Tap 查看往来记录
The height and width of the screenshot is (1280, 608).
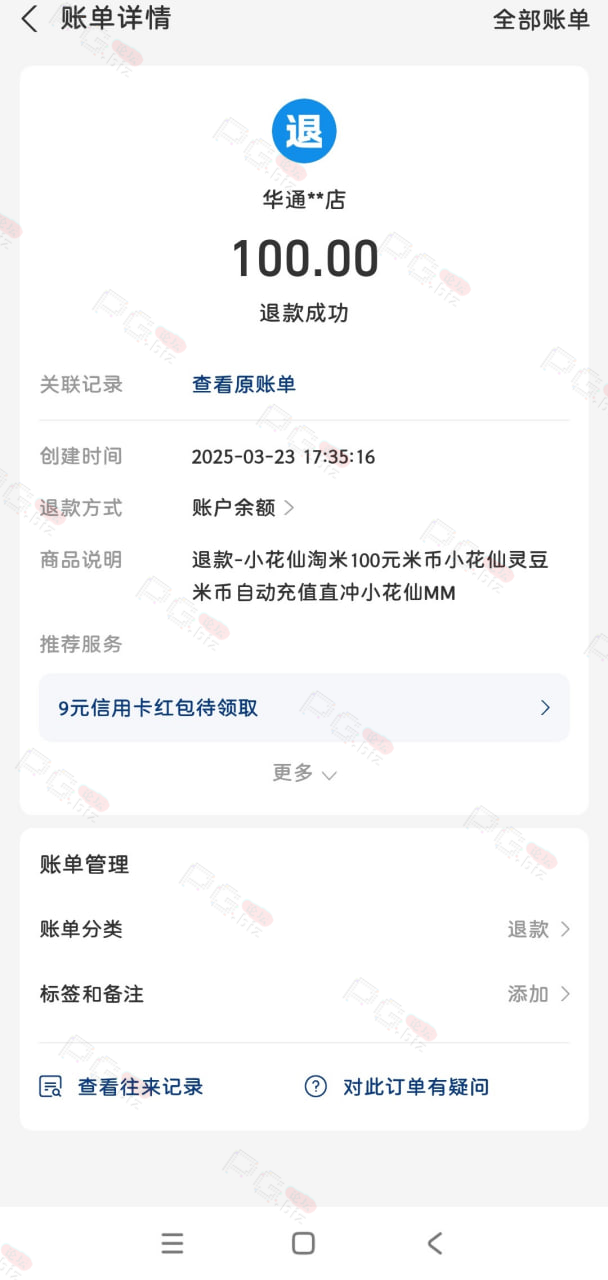(121, 1087)
